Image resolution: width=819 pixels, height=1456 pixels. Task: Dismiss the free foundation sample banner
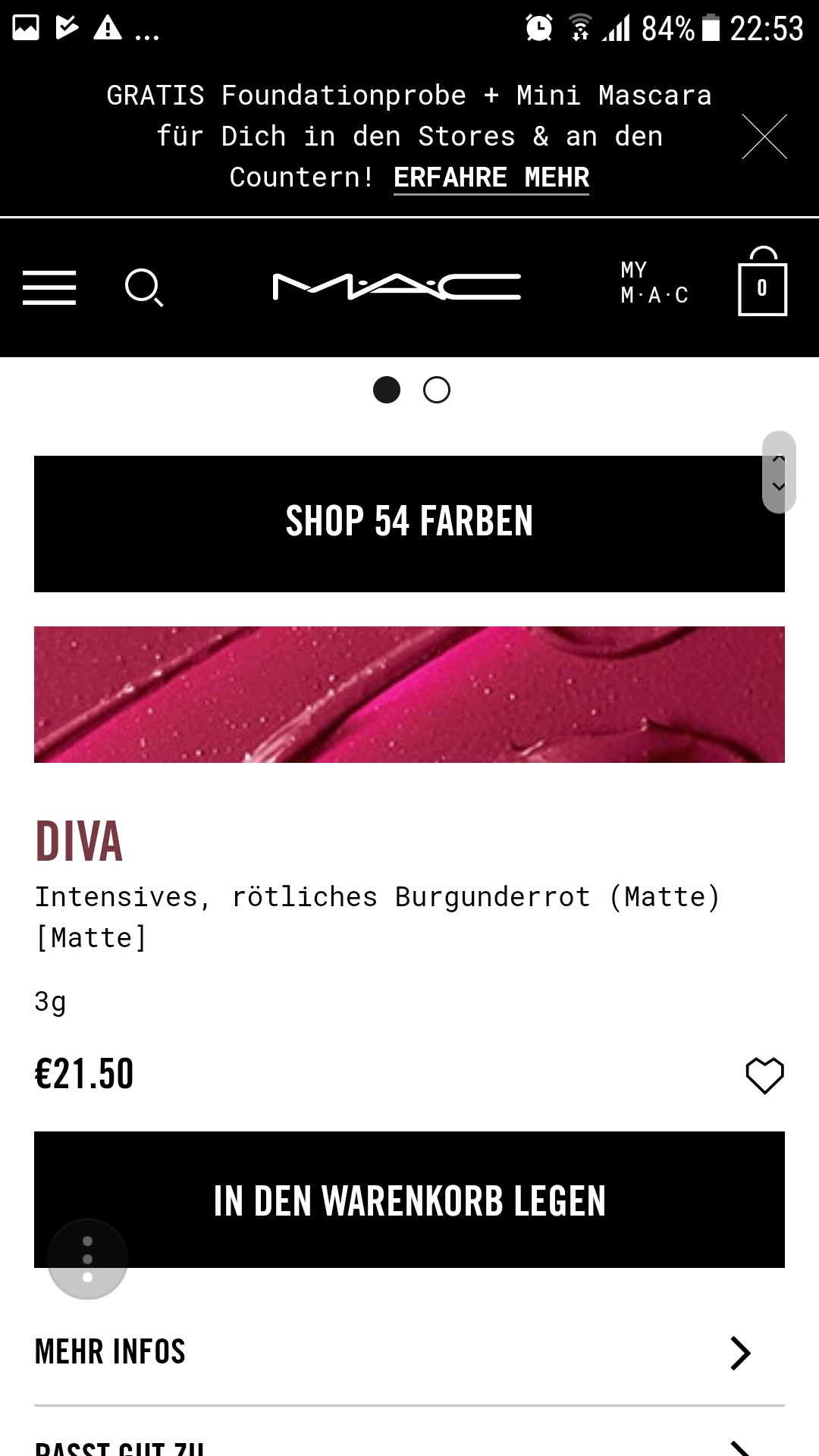[x=764, y=136]
